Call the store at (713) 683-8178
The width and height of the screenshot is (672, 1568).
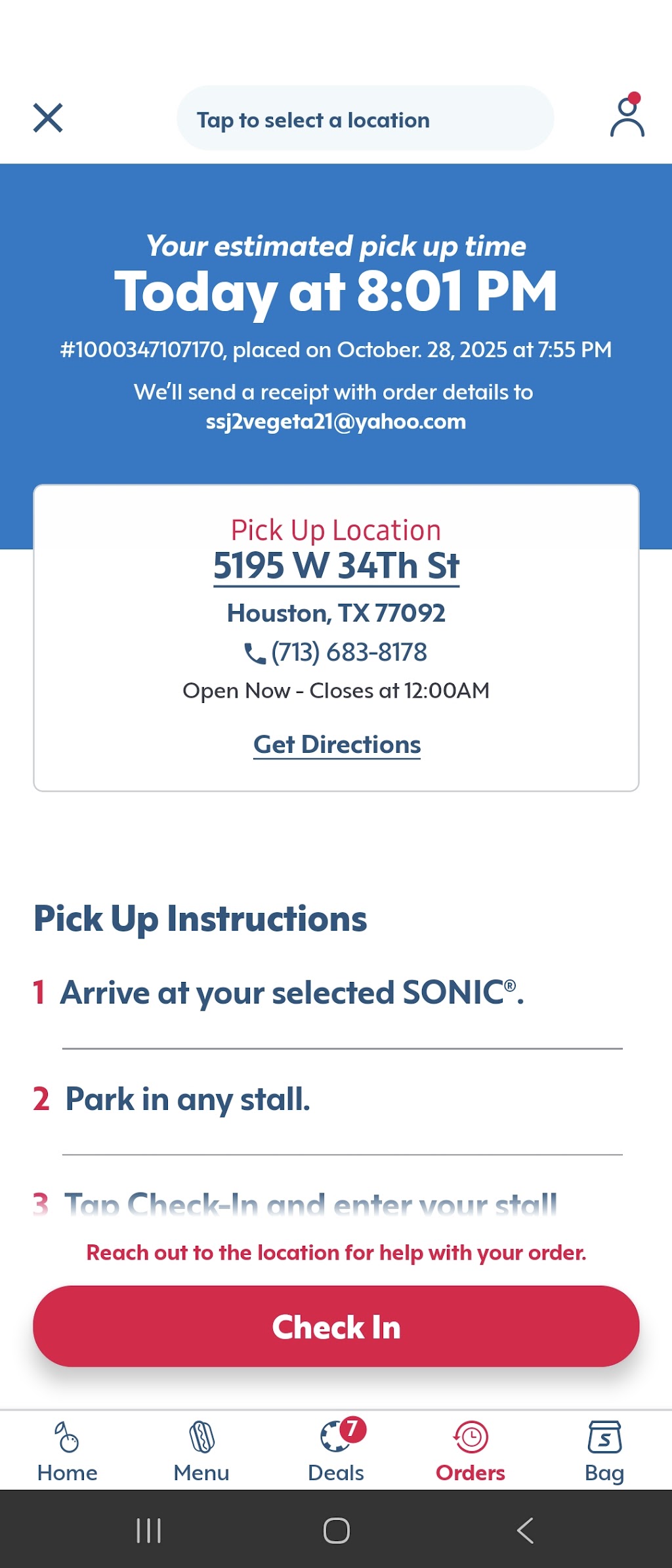(x=336, y=652)
